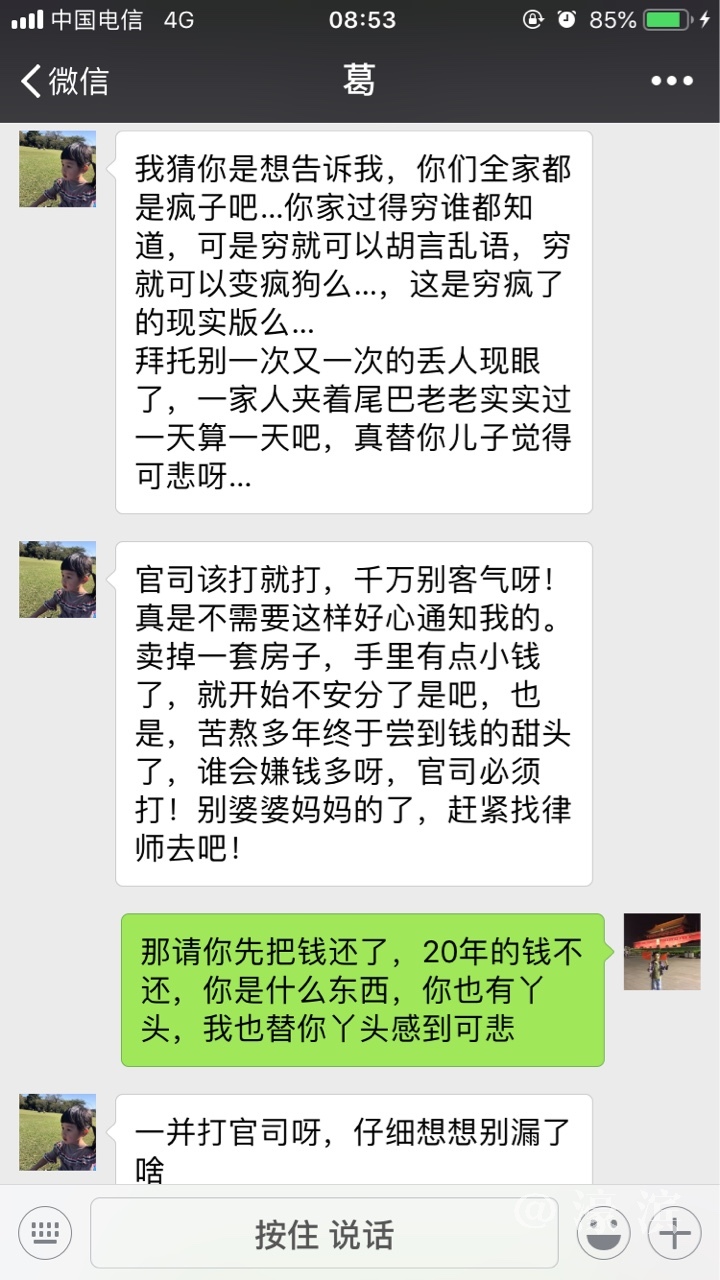Open sender avatar beside 官司该打就打 message
This screenshot has height=1280, width=720.
click(x=58, y=579)
